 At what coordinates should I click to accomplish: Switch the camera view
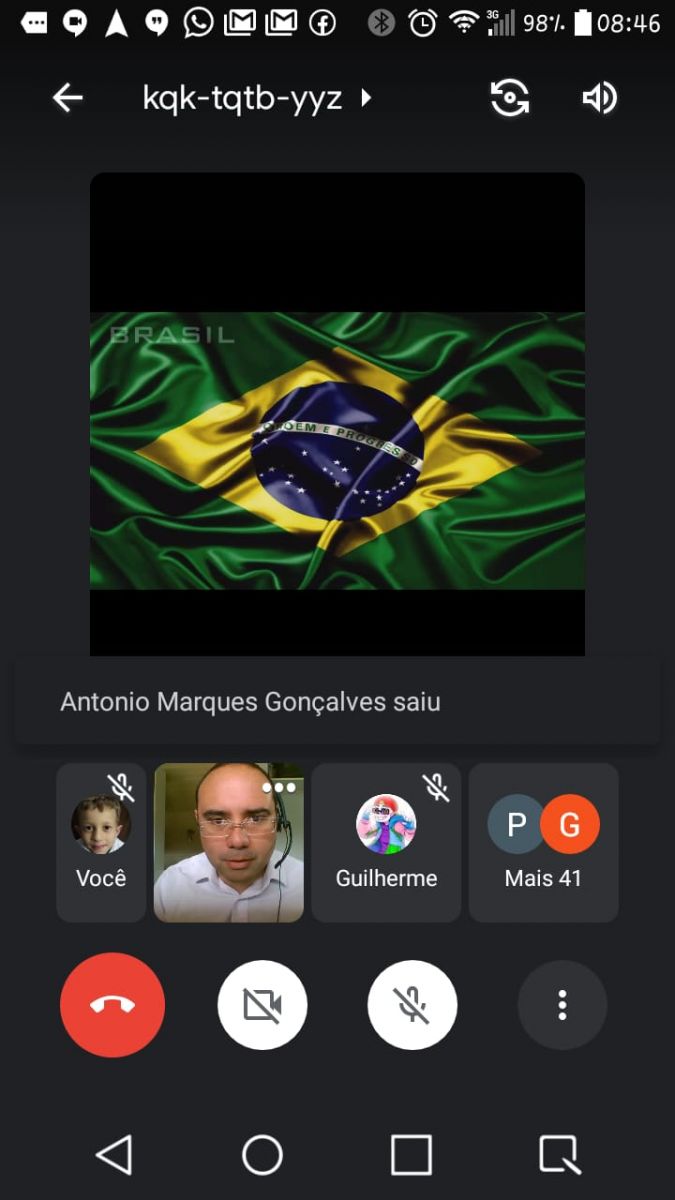pos(509,98)
